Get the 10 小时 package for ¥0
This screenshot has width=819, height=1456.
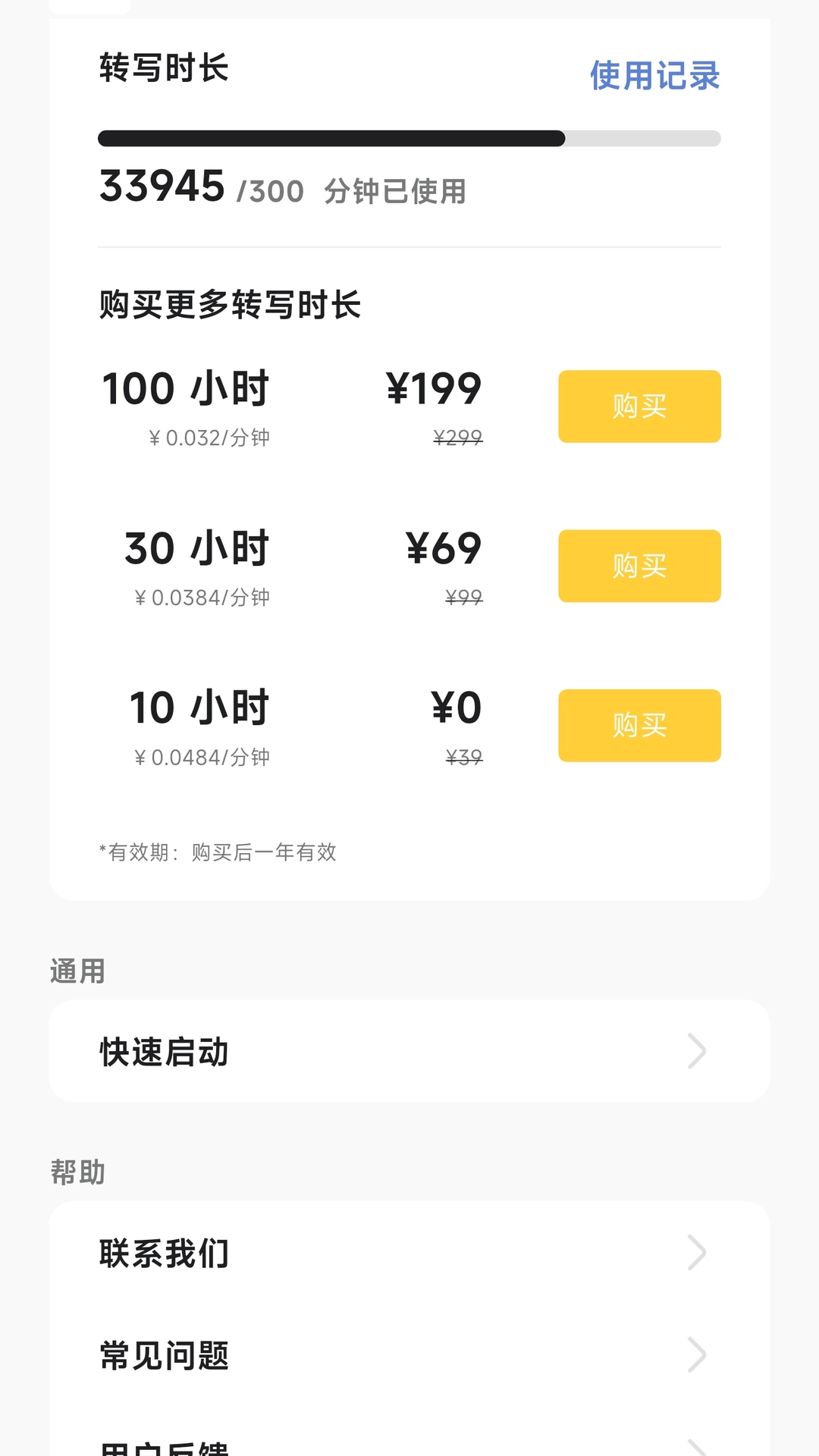click(x=639, y=726)
